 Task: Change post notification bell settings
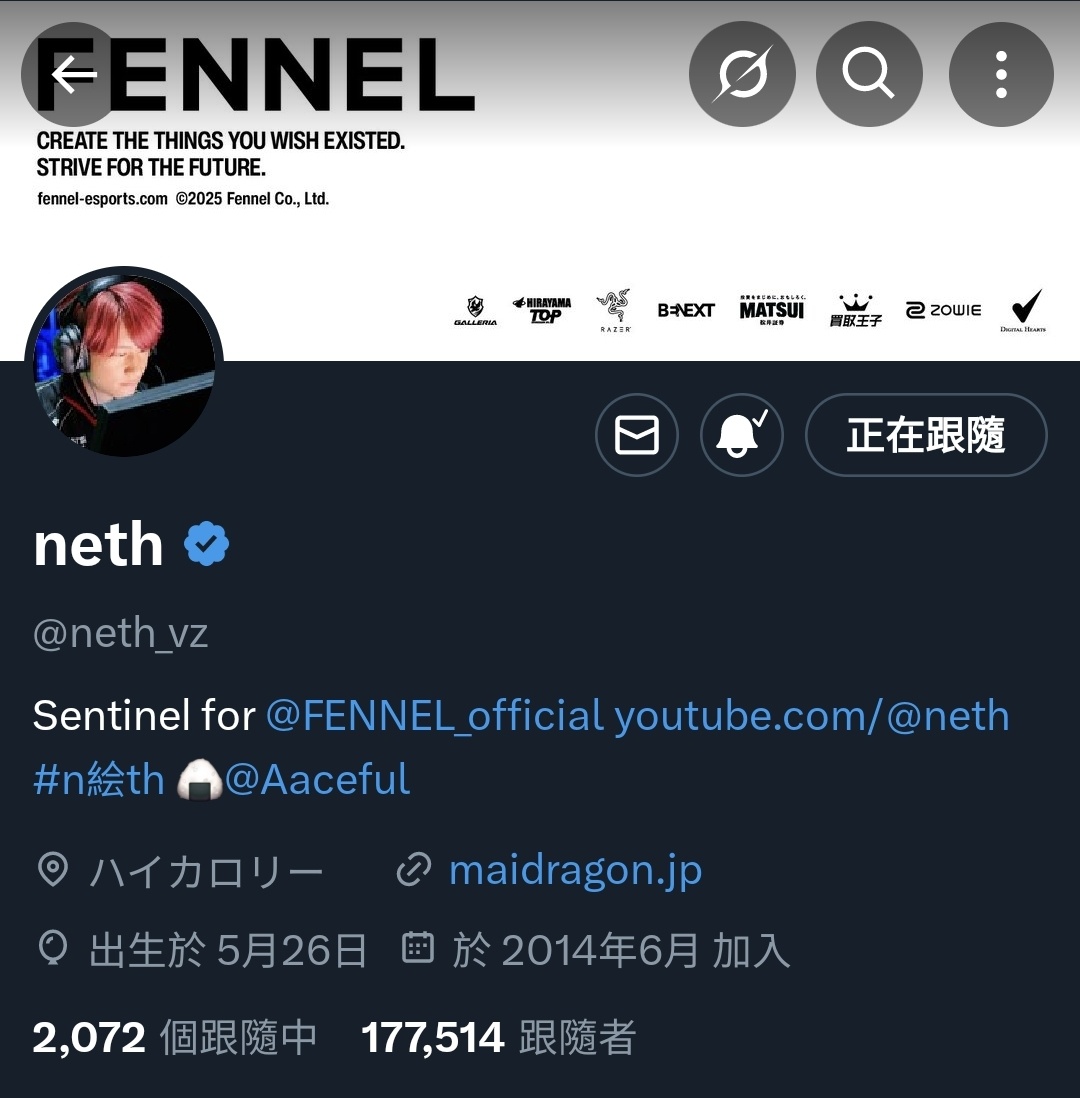coord(741,435)
